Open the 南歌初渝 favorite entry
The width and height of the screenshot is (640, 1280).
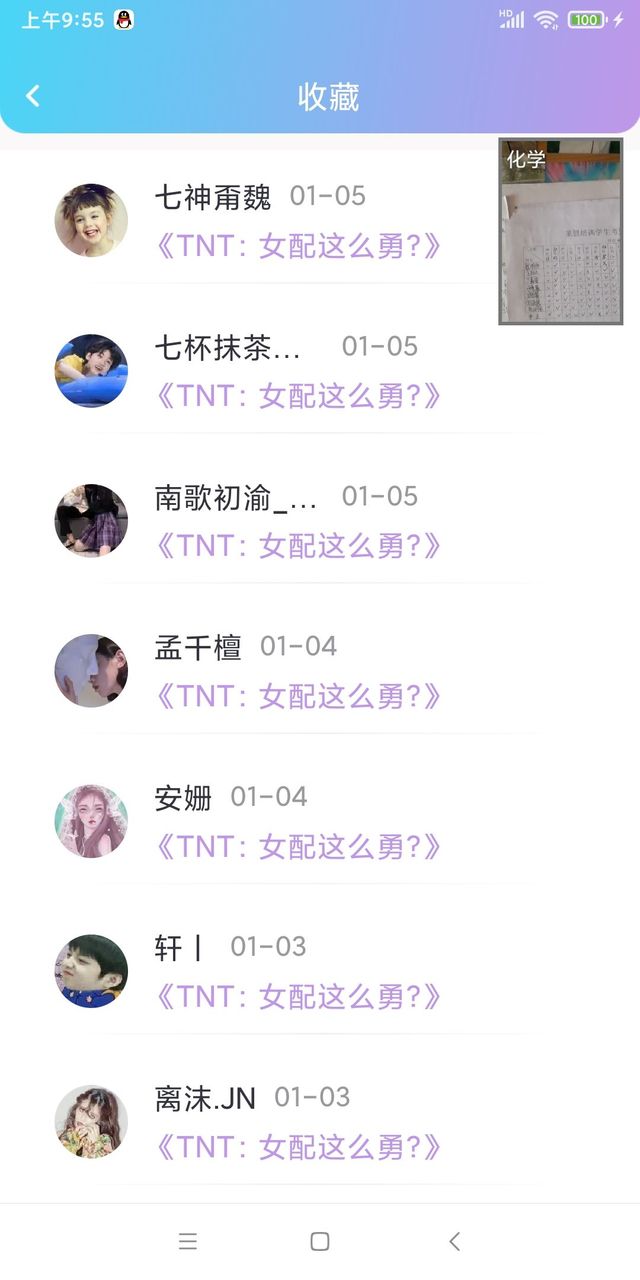[320, 521]
